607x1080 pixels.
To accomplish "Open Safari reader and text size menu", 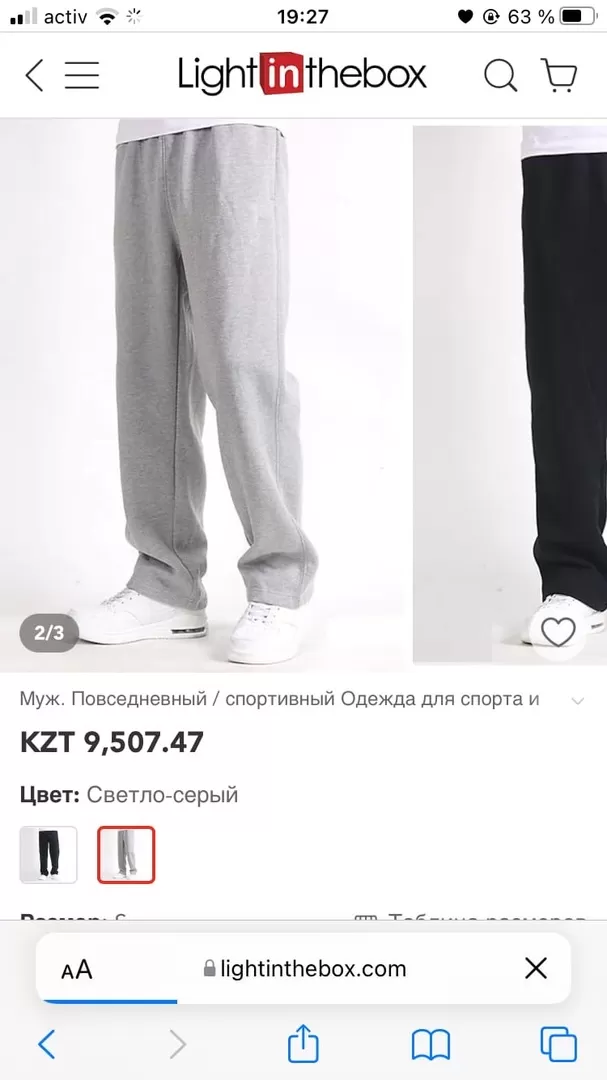I will click(77, 968).
